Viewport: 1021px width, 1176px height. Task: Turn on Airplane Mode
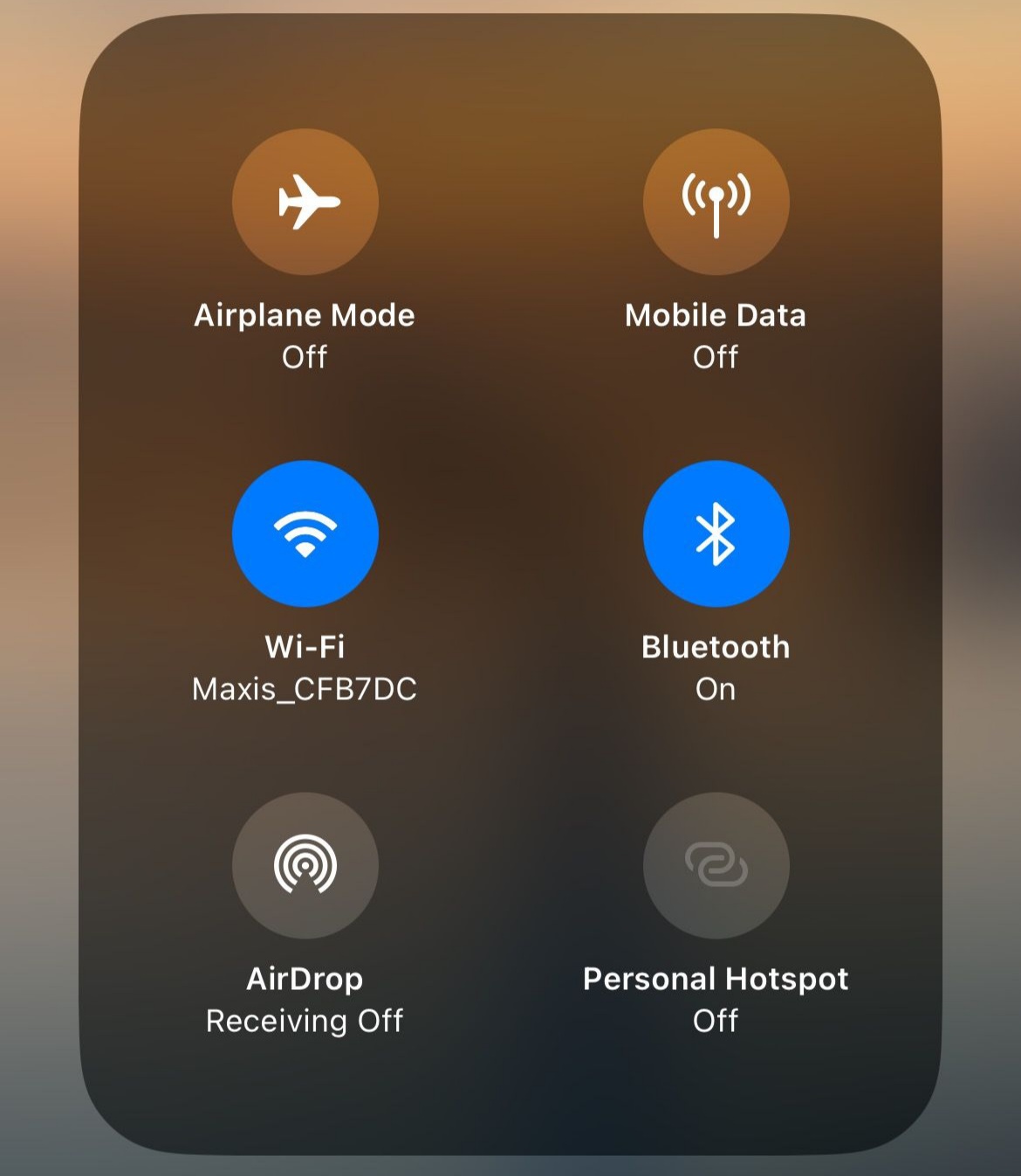pos(305,202)
